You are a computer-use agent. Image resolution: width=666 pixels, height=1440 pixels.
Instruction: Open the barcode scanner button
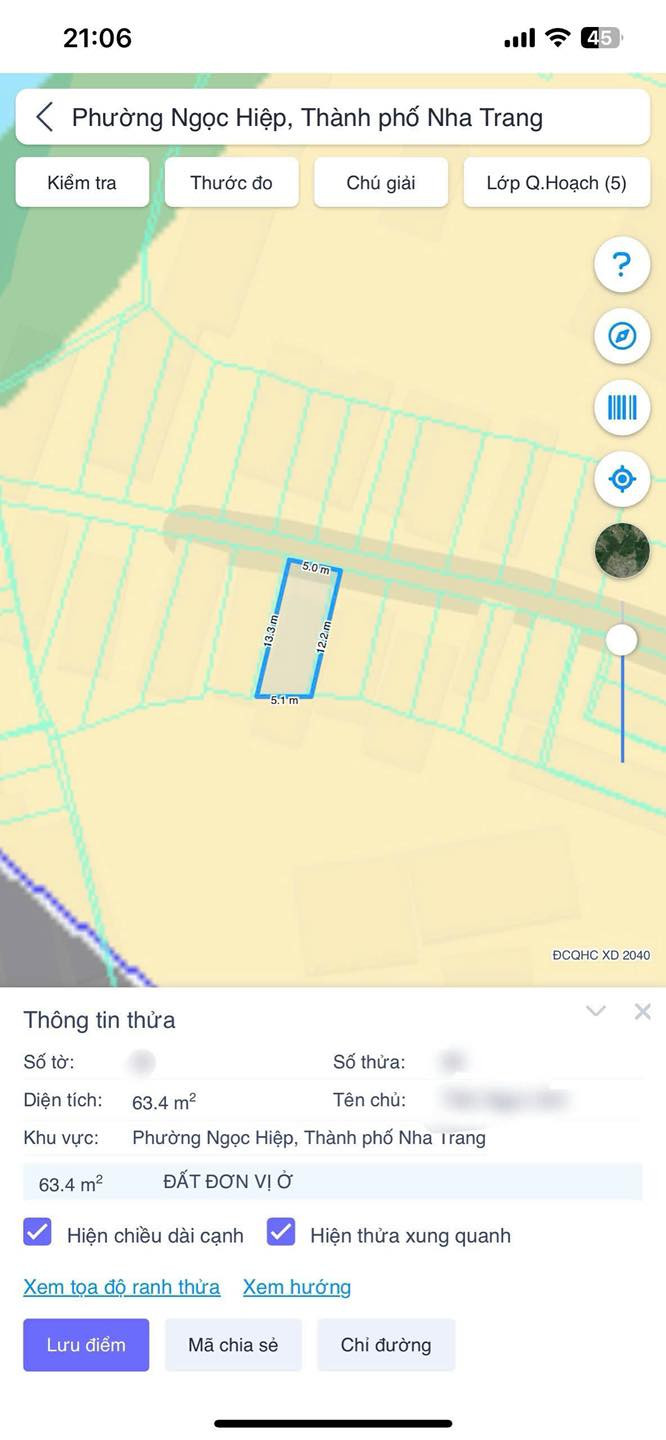[x=622, y=407]
